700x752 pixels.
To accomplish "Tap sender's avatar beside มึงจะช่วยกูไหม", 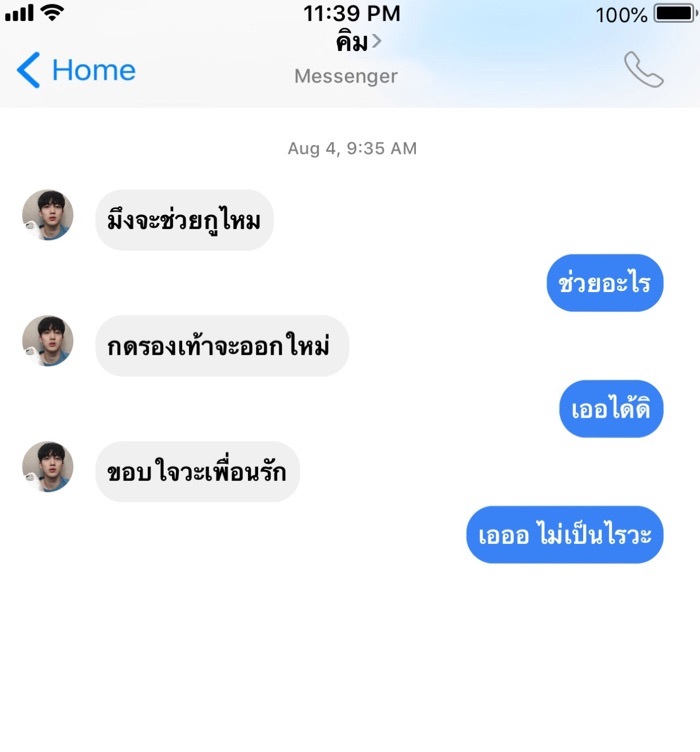I will click(48, 215).
